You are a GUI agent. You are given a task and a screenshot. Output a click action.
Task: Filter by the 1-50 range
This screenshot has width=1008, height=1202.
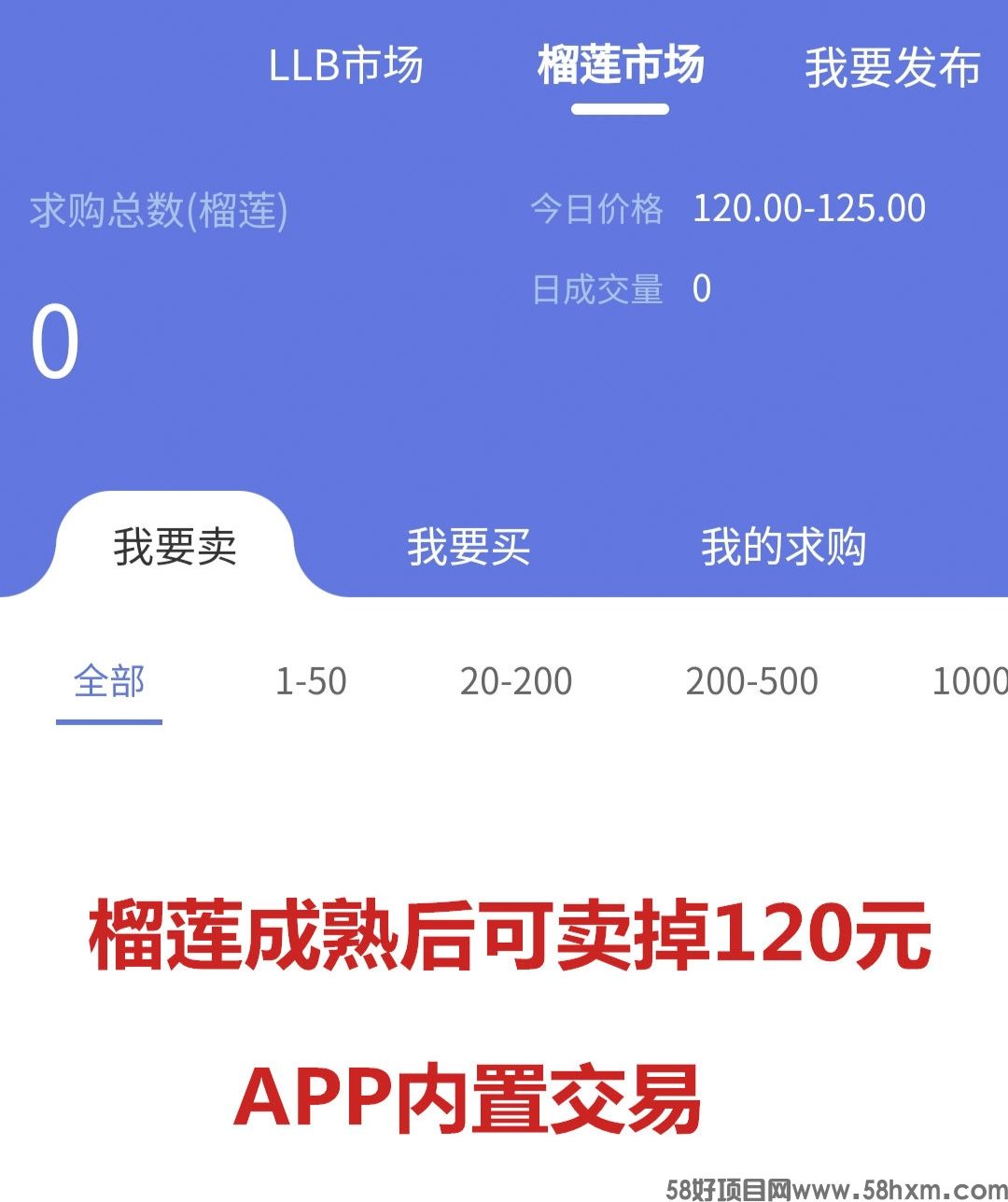coord(311,682)
